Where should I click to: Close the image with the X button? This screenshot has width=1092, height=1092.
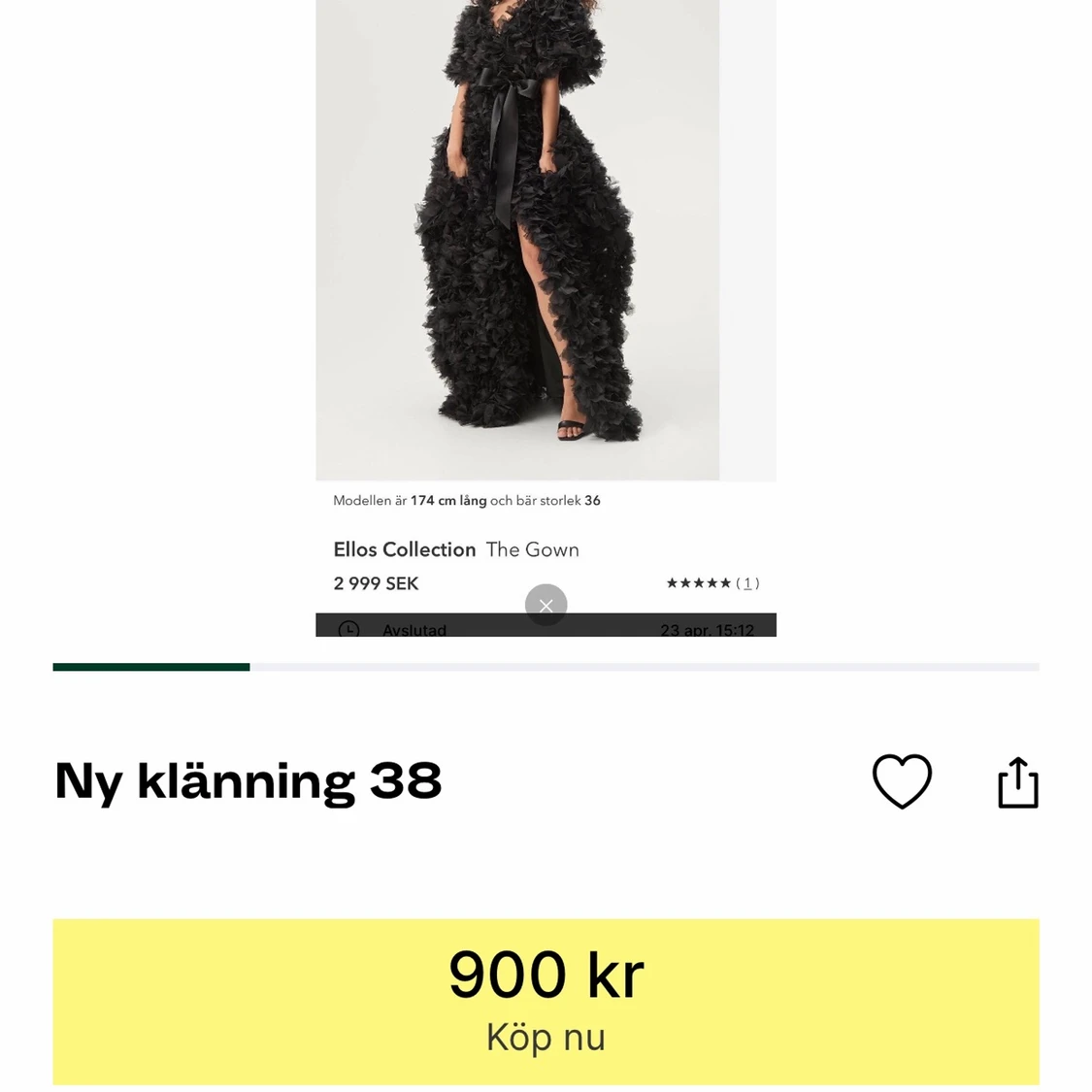tap(546, 606)
